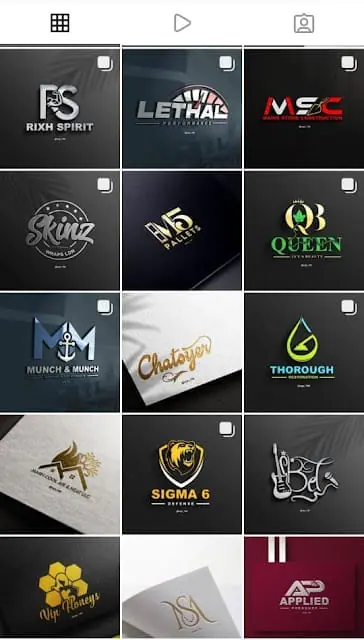Open the gold winged roof logo post
Viewport: 364px width, 640px height.
(x=60, y=474)
